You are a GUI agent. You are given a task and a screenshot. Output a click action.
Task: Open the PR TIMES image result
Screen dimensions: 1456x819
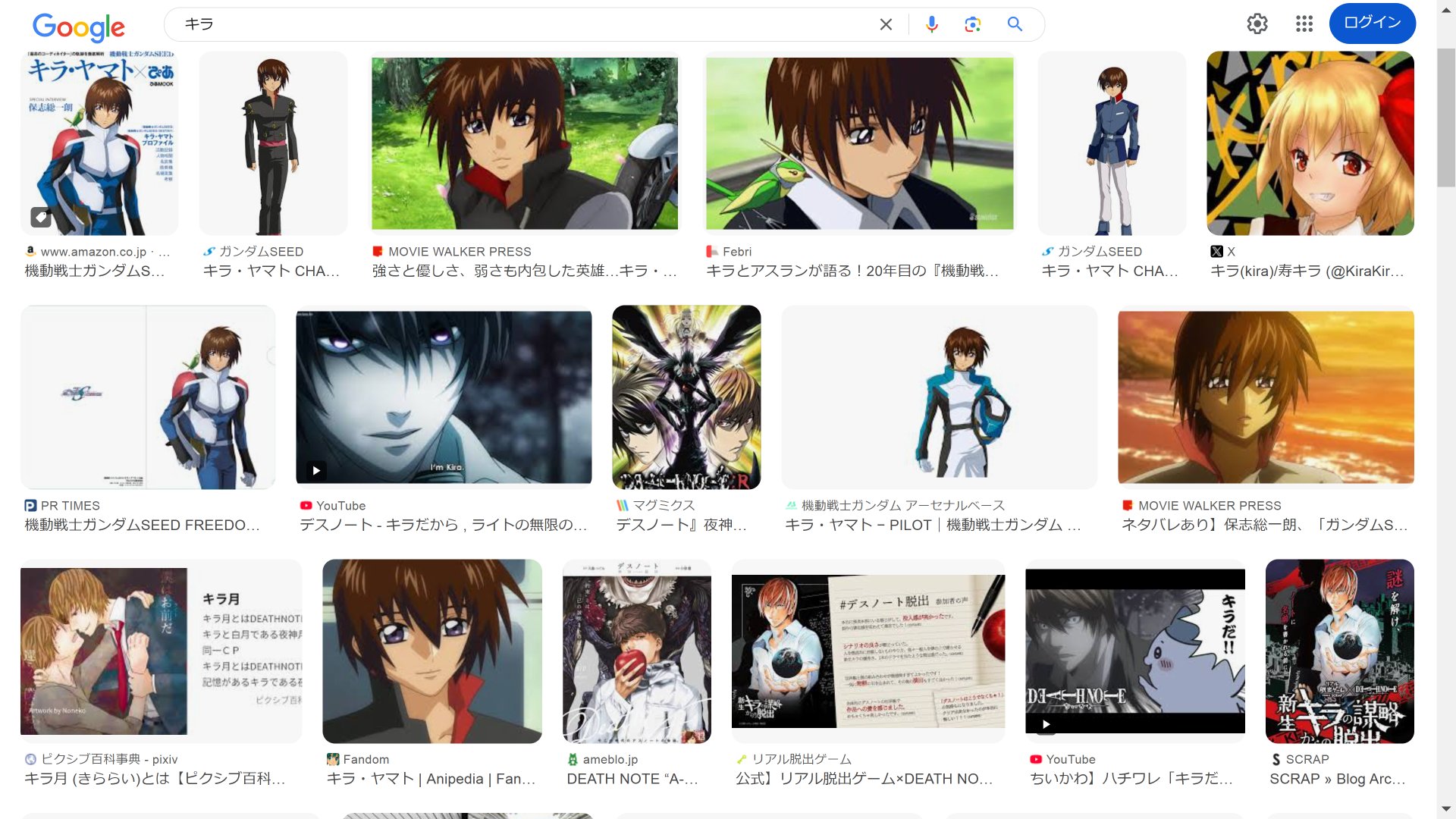(148, 397)
